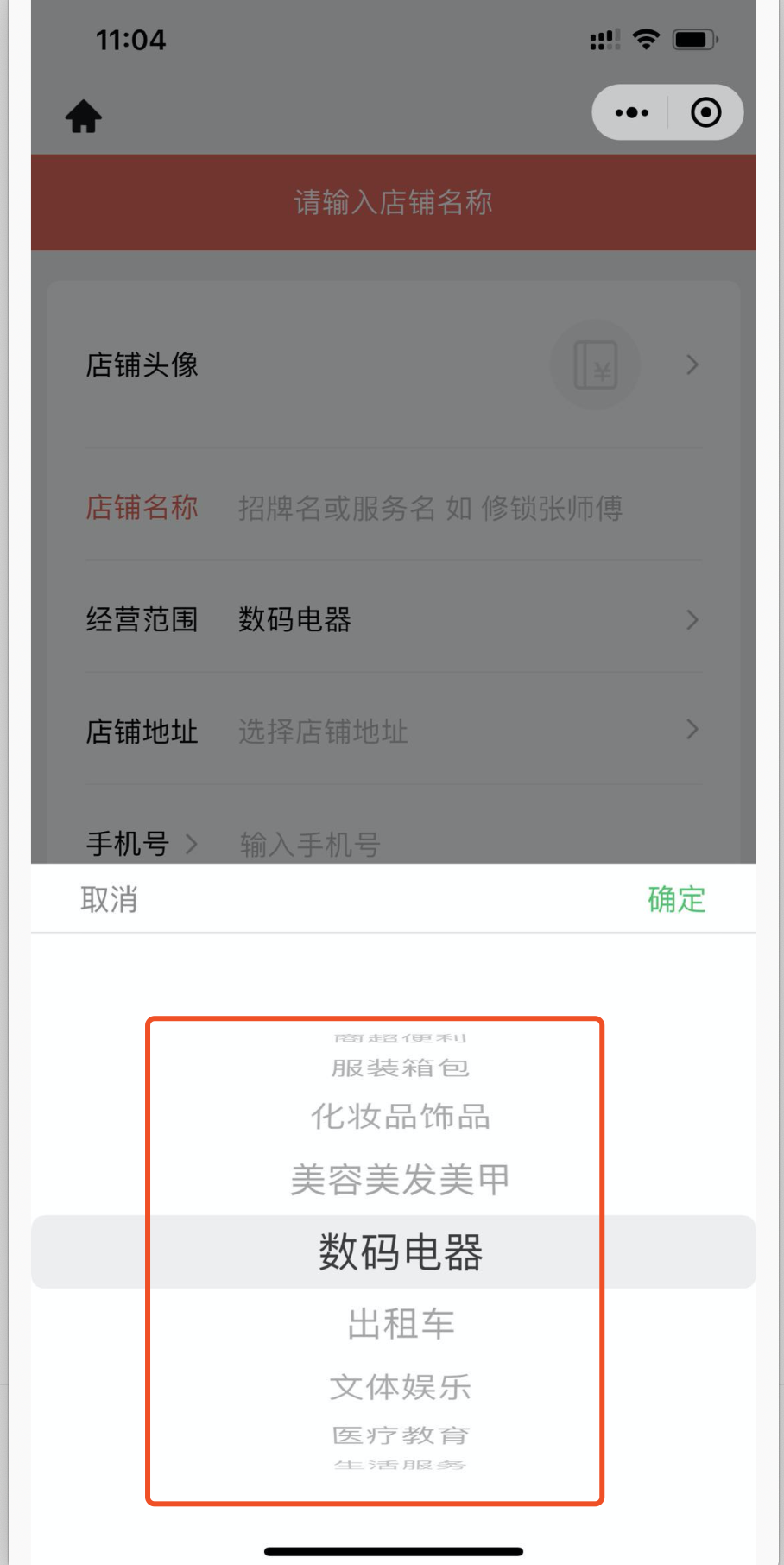Pick 化妆品饰品 option
This screenshot has width=784, height=1565.
[x=400, y=1116]
